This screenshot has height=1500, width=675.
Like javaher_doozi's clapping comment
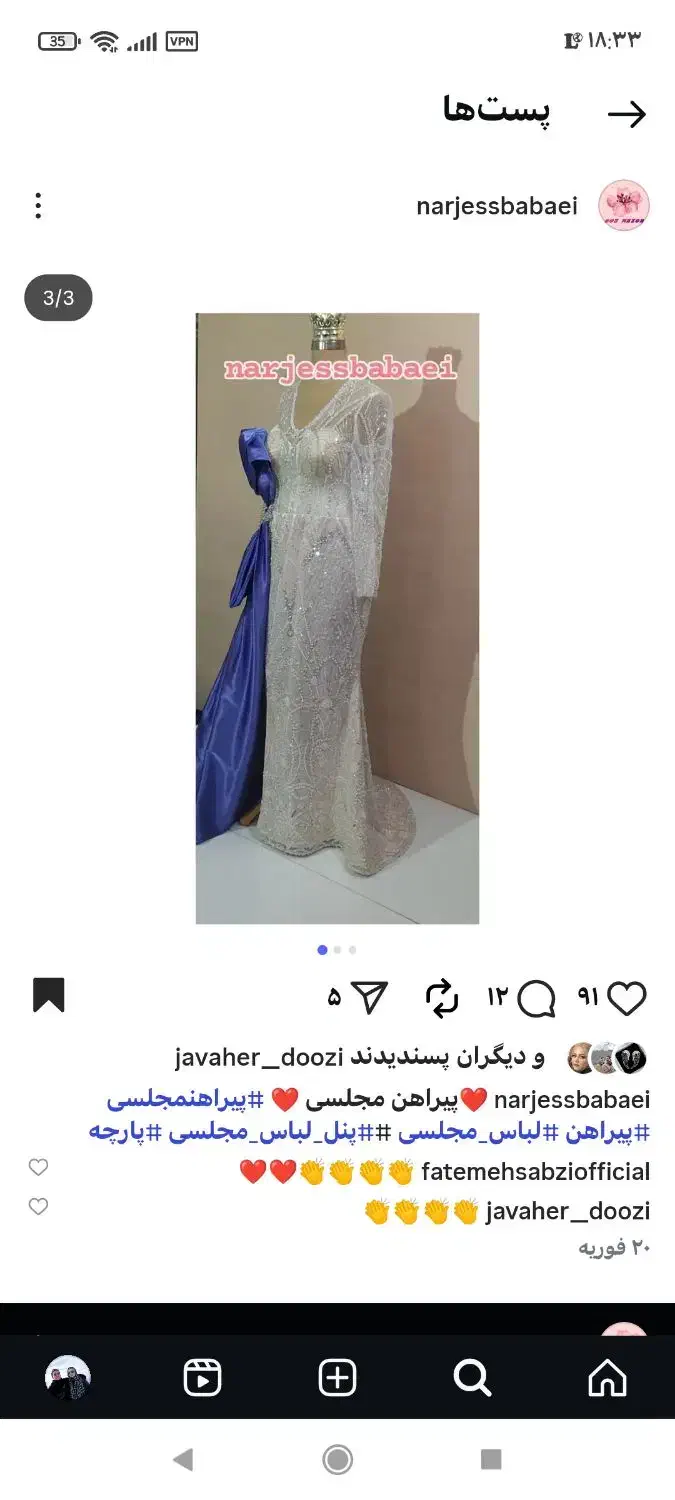[38, 1207]
